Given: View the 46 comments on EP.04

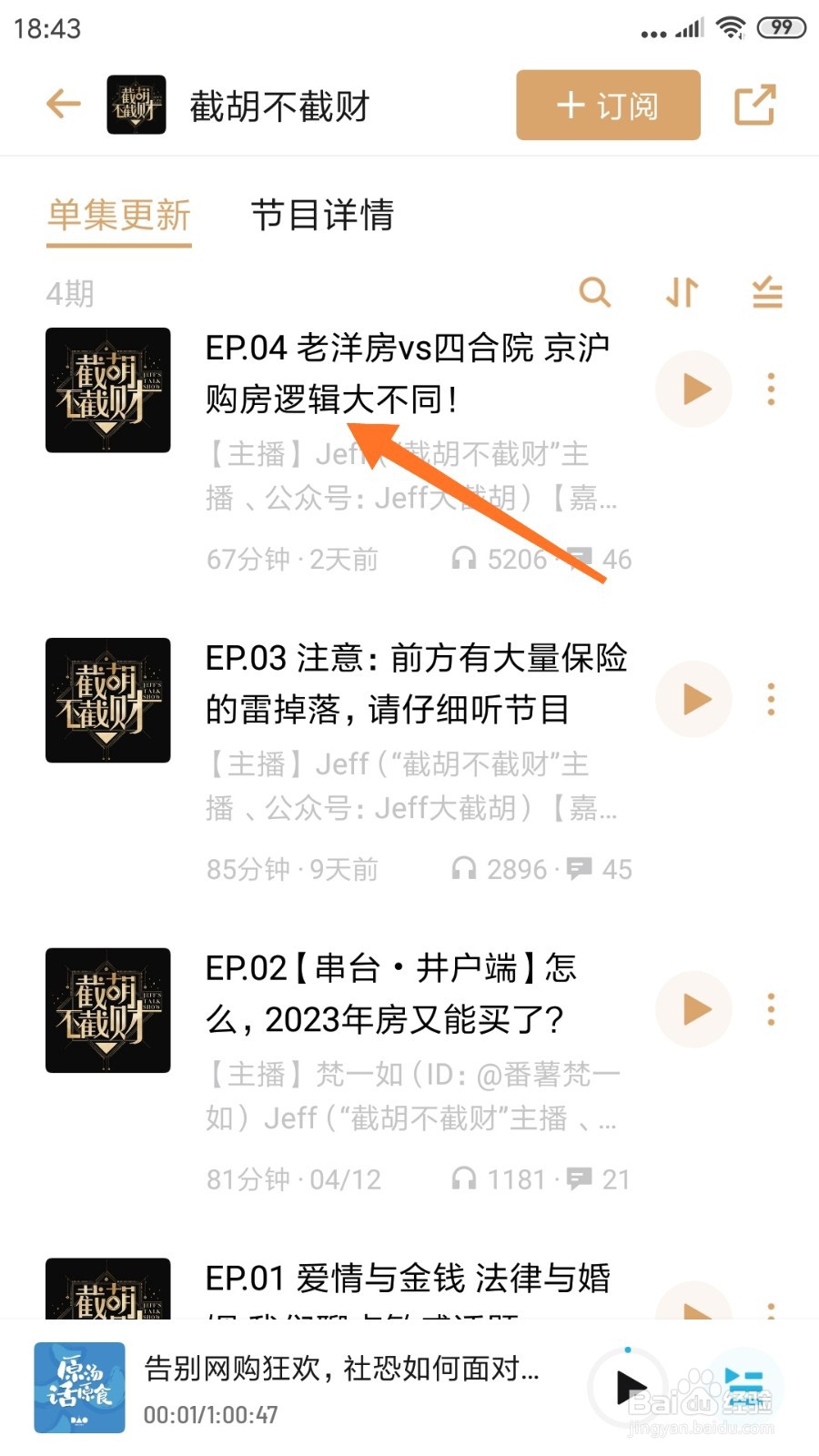Looking at the screenshot, I should pyautogui.click(x=602, y=559).
